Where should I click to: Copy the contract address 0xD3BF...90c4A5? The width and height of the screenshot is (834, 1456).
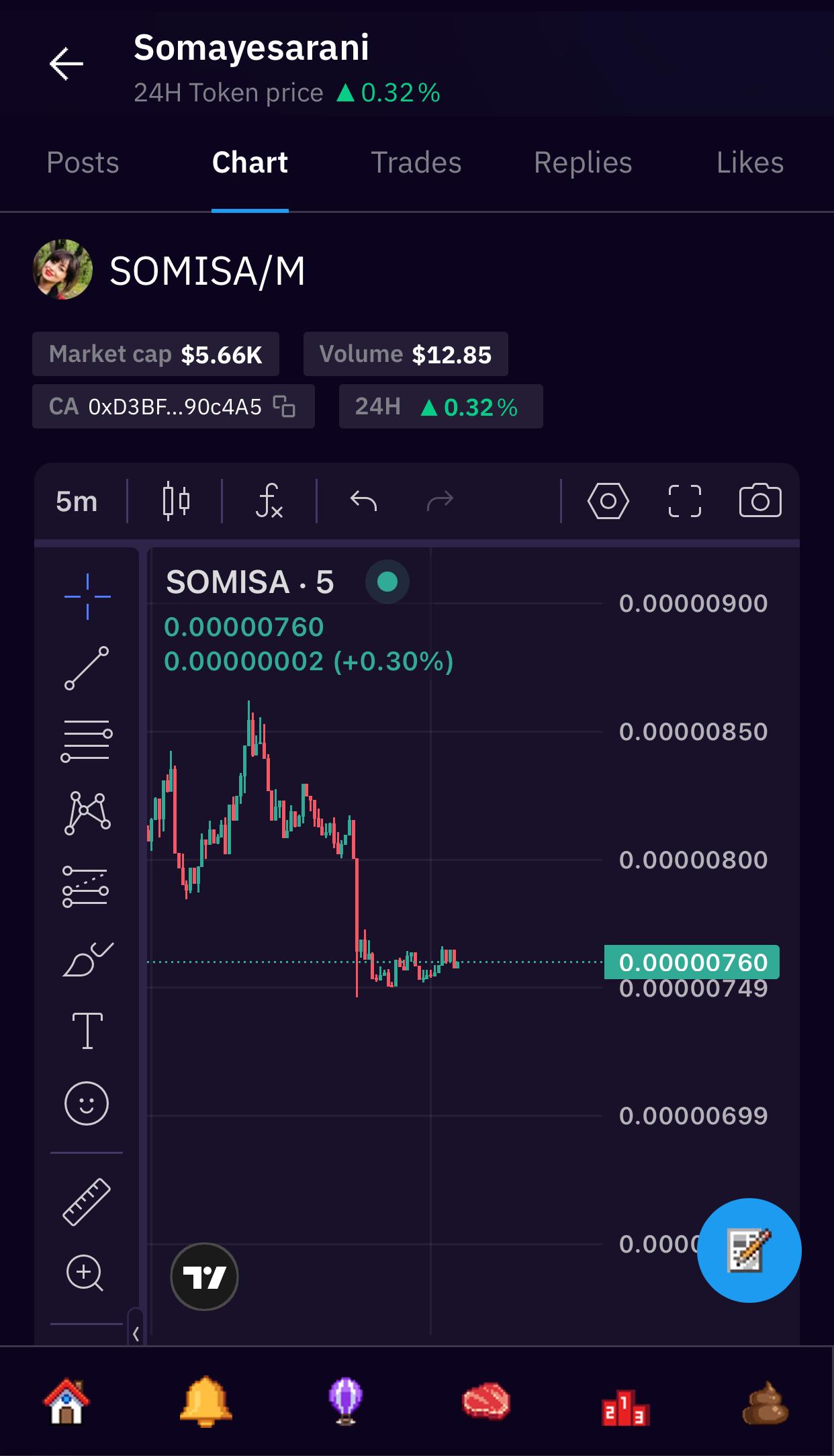[284, 406]
